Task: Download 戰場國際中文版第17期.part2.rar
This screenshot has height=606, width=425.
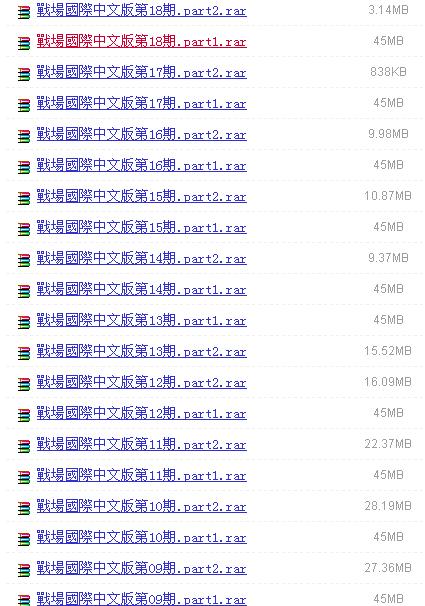Action: pos(141,72)
